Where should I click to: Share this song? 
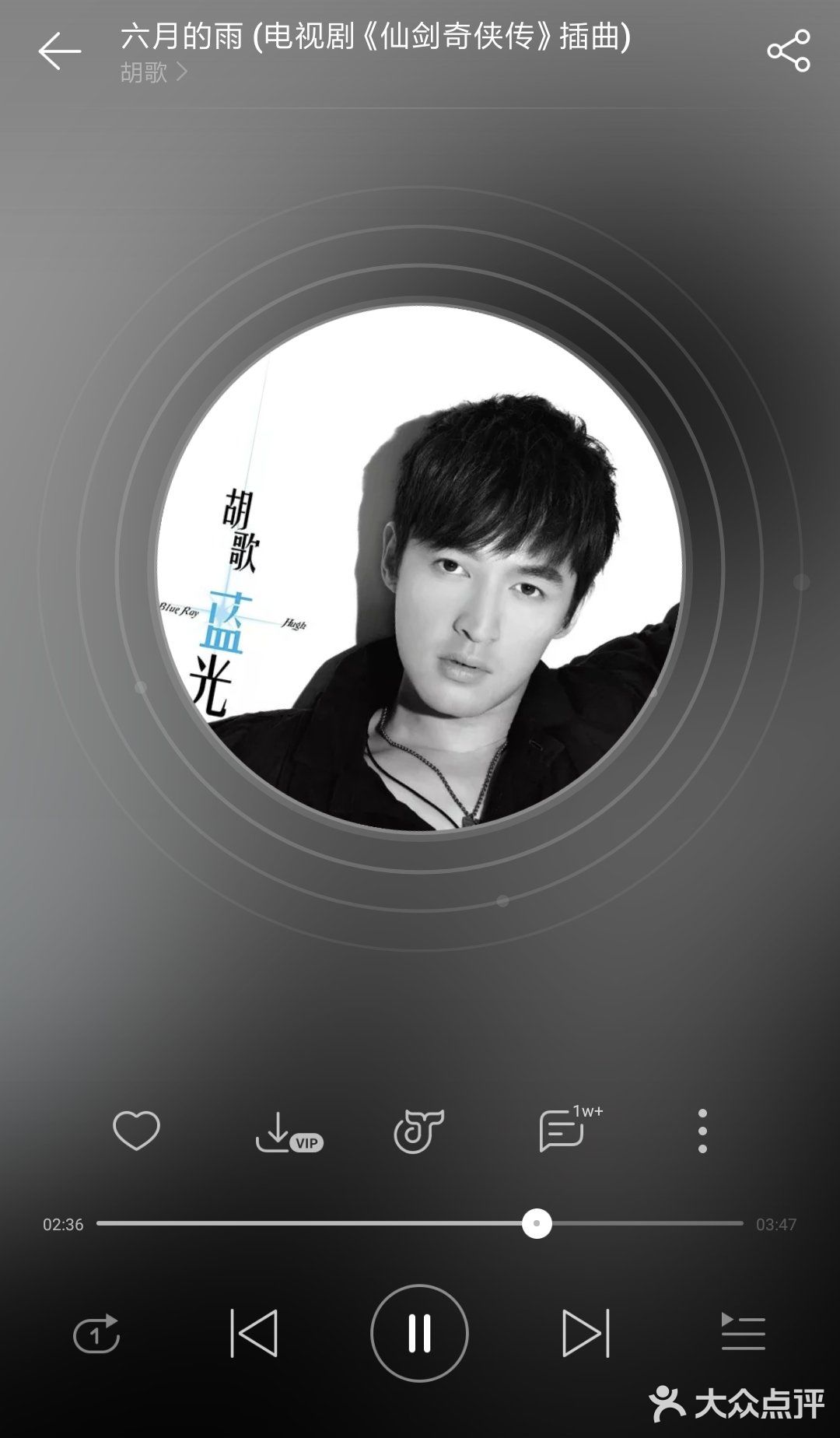click(x=789, y=51)
